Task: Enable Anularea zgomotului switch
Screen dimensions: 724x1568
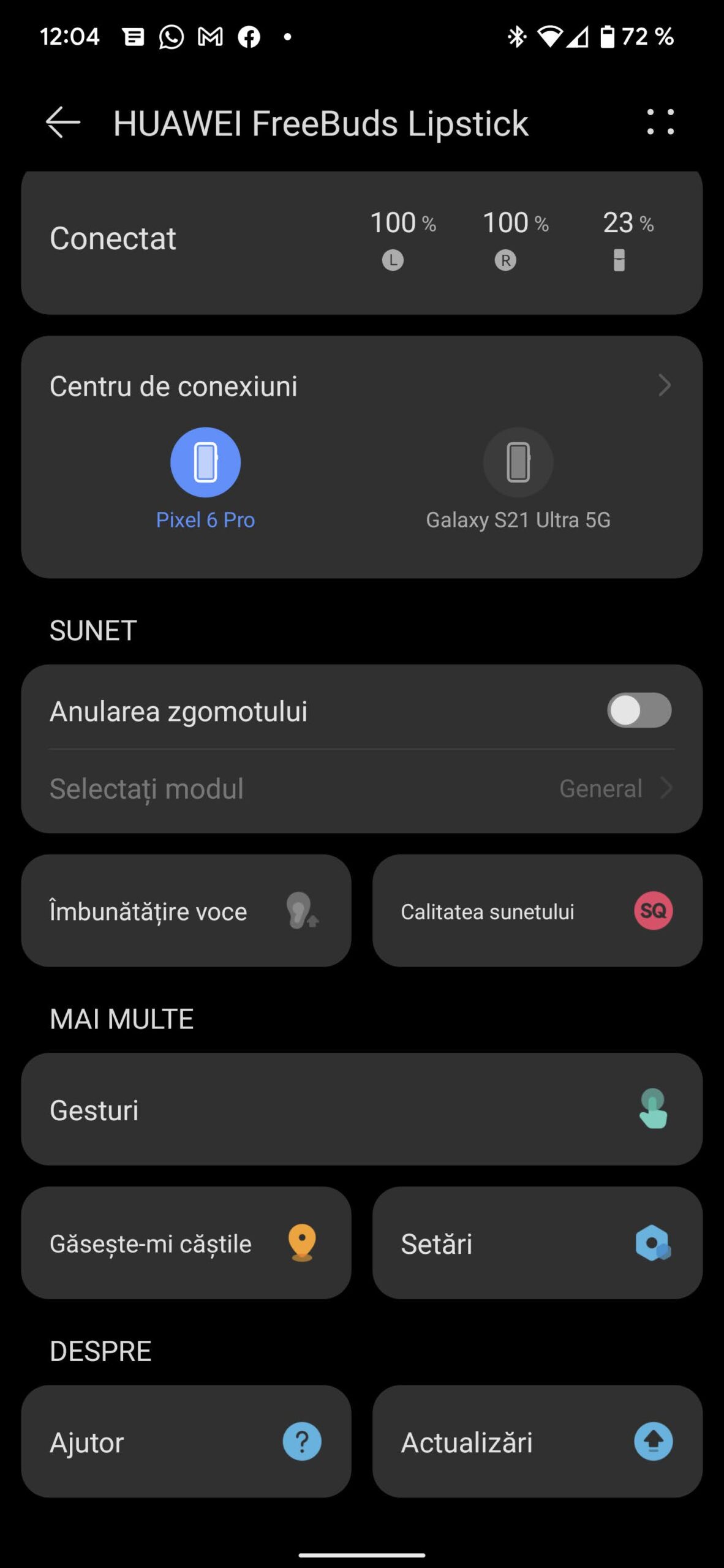Action: pos(639,710)
